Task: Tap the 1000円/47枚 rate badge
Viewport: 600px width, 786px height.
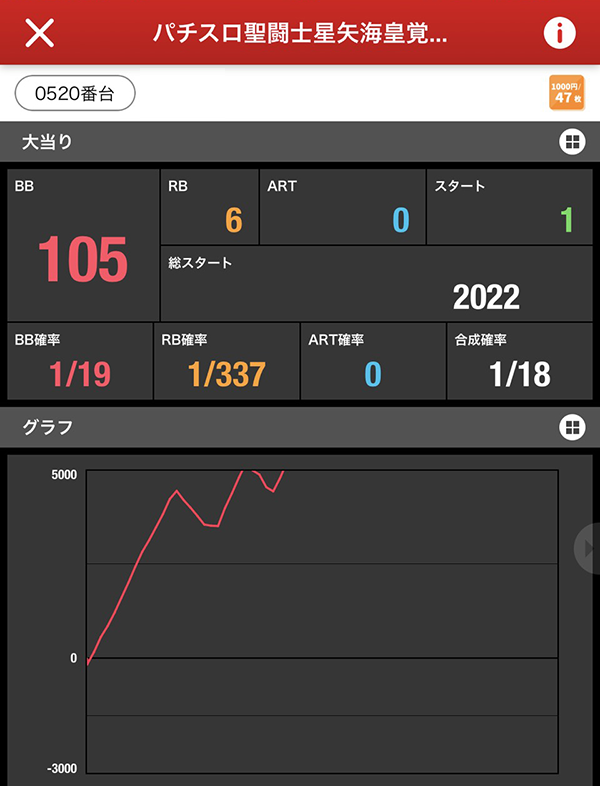Action: click(x=566, y=93)
